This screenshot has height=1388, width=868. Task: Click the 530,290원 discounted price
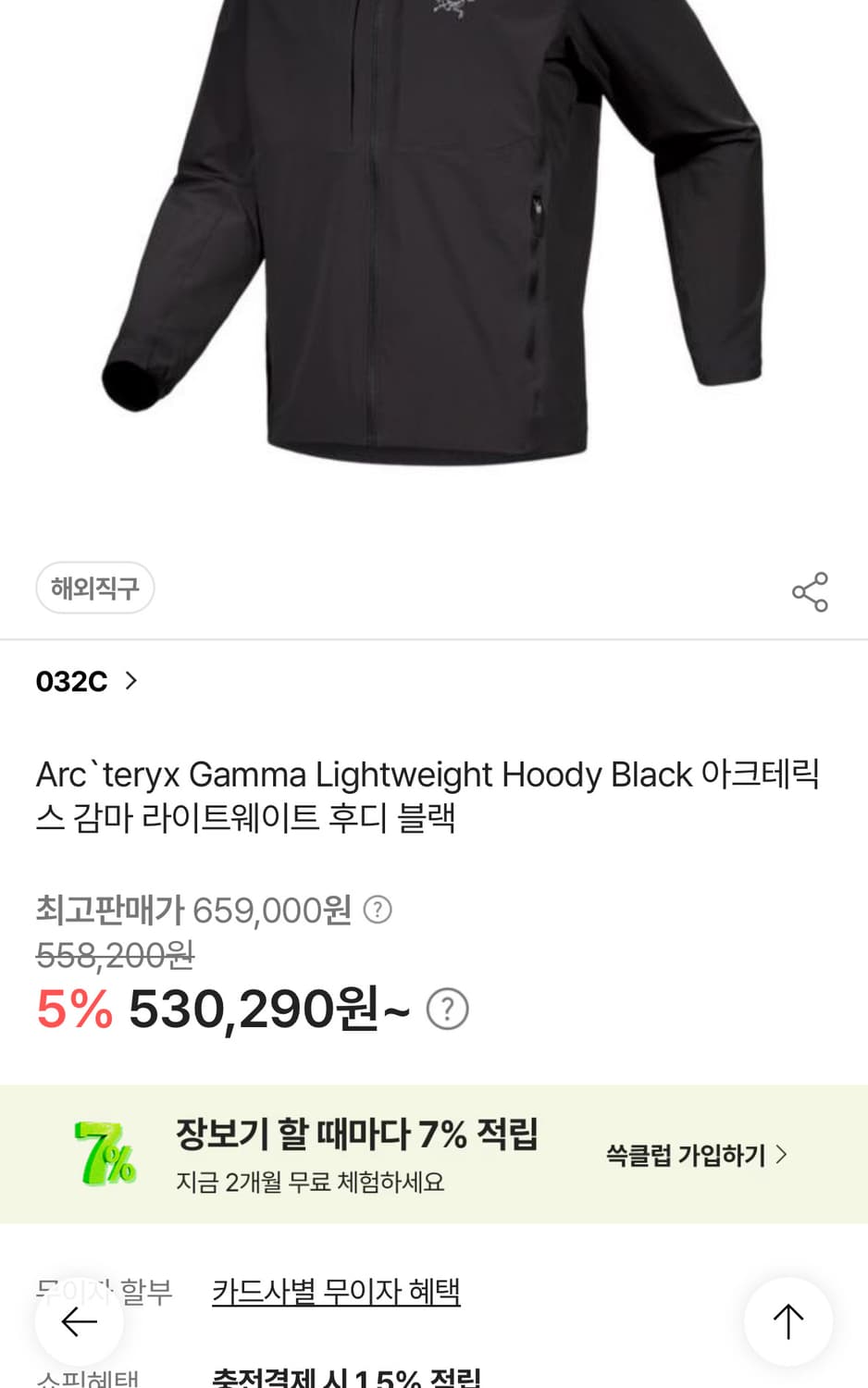coord(268,1010)
